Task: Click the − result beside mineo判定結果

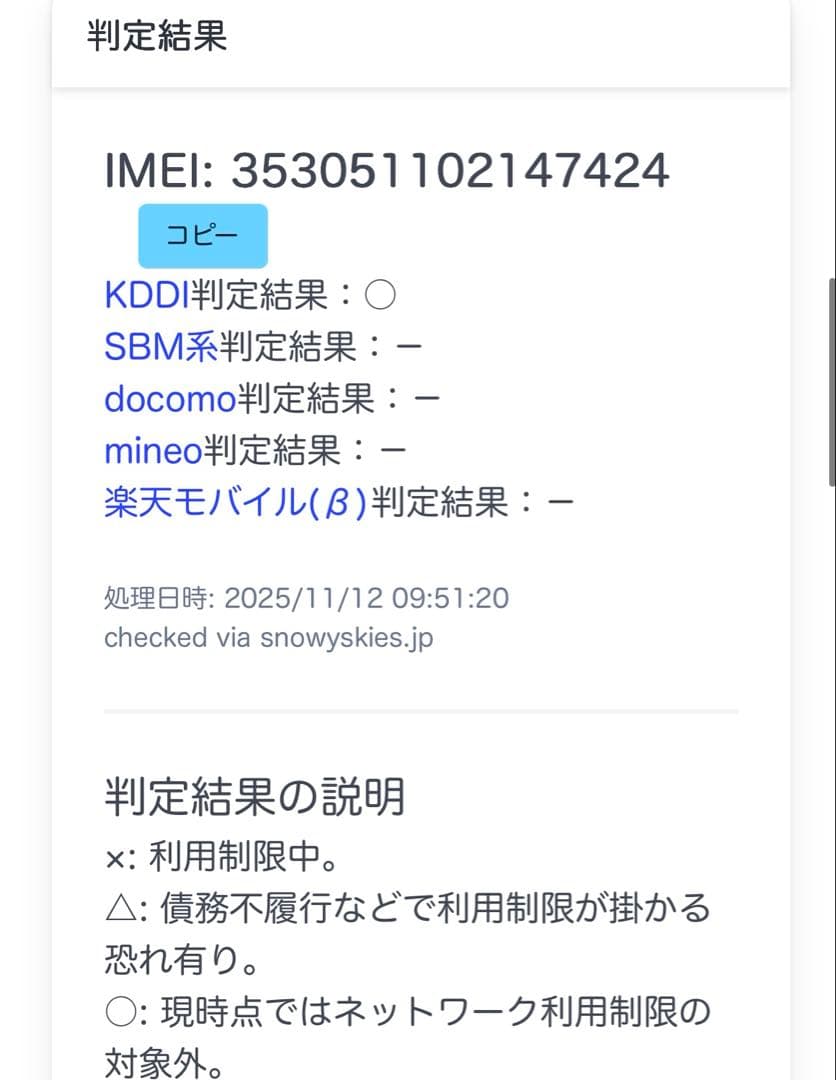Action: pos(393,450)
